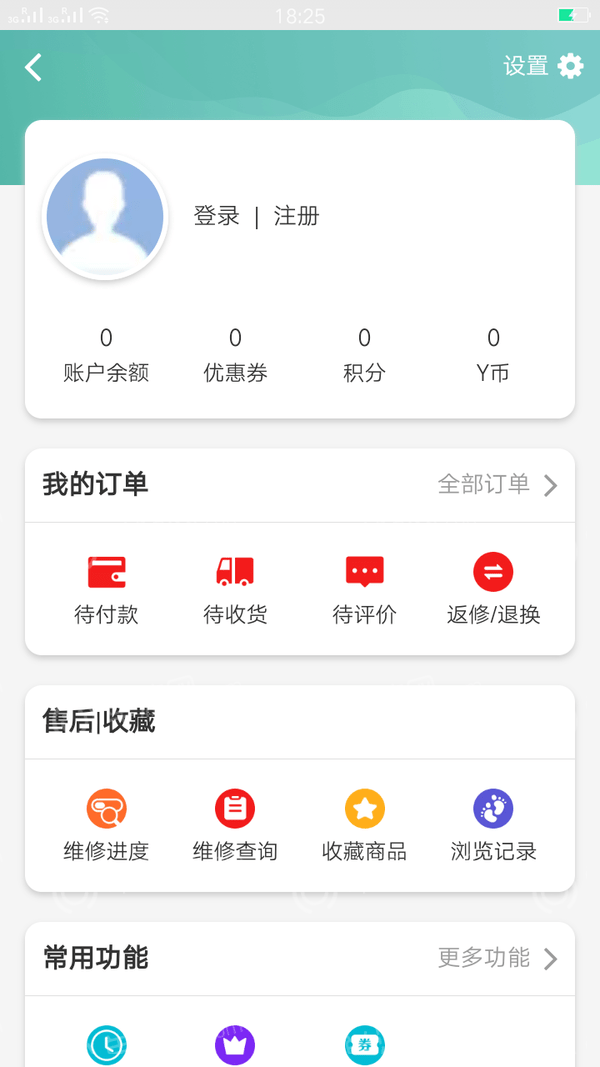600x1067 pixels.
Task: Expand 更多功能 more functions
Action: pos(497,958)
